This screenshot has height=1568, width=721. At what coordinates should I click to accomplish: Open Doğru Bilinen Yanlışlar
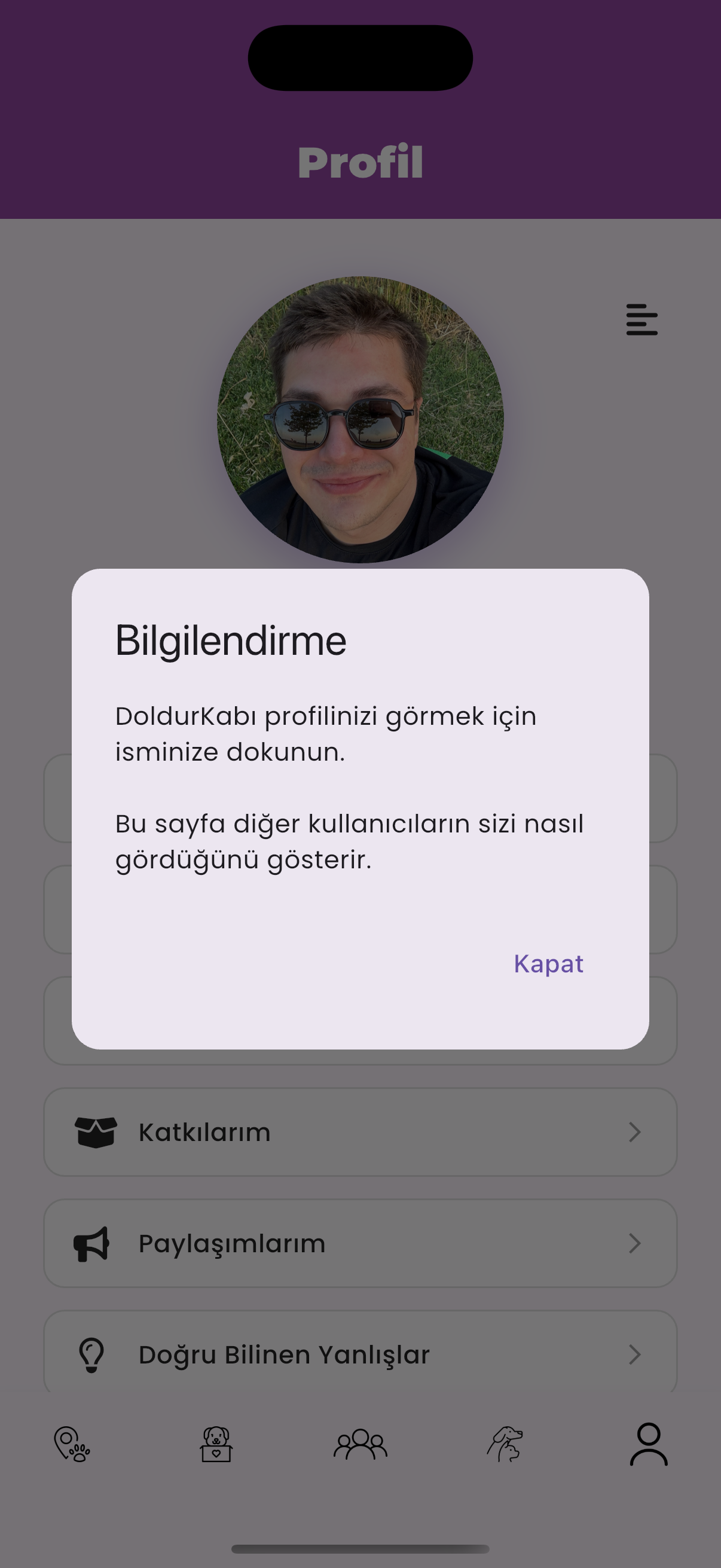click(x=360, y=1354)
